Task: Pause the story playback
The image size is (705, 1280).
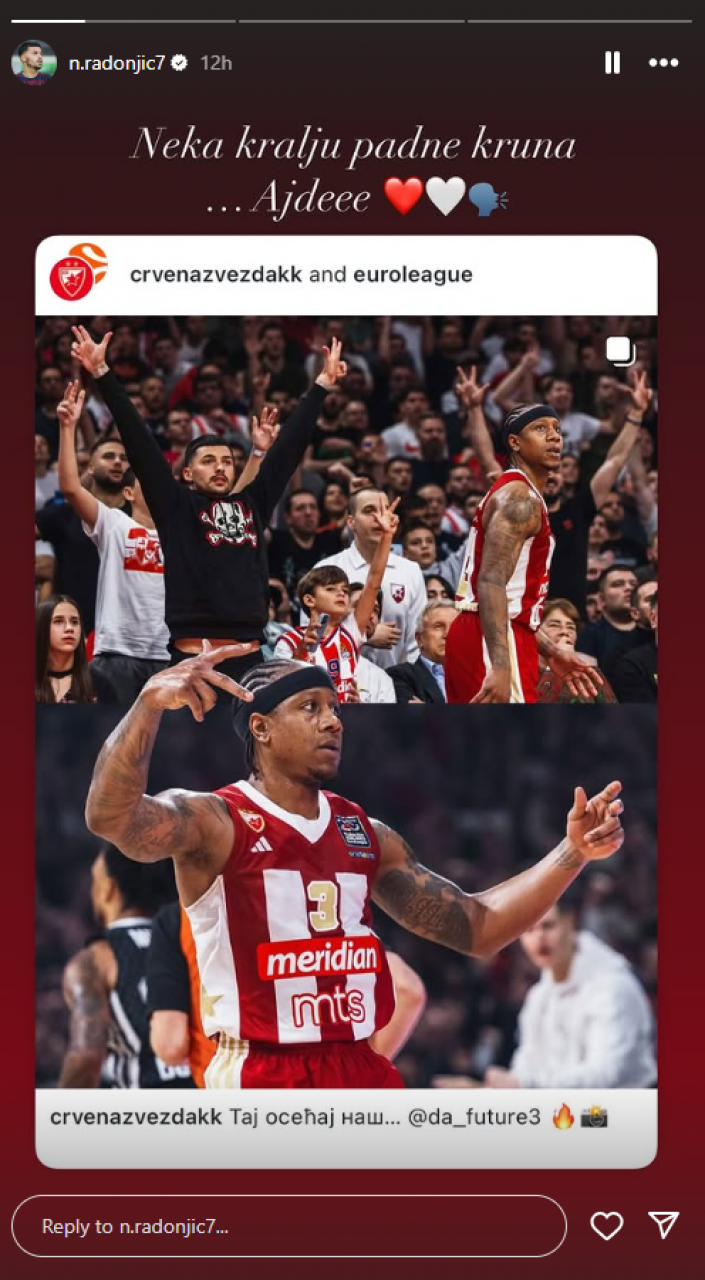Action: 612,63
